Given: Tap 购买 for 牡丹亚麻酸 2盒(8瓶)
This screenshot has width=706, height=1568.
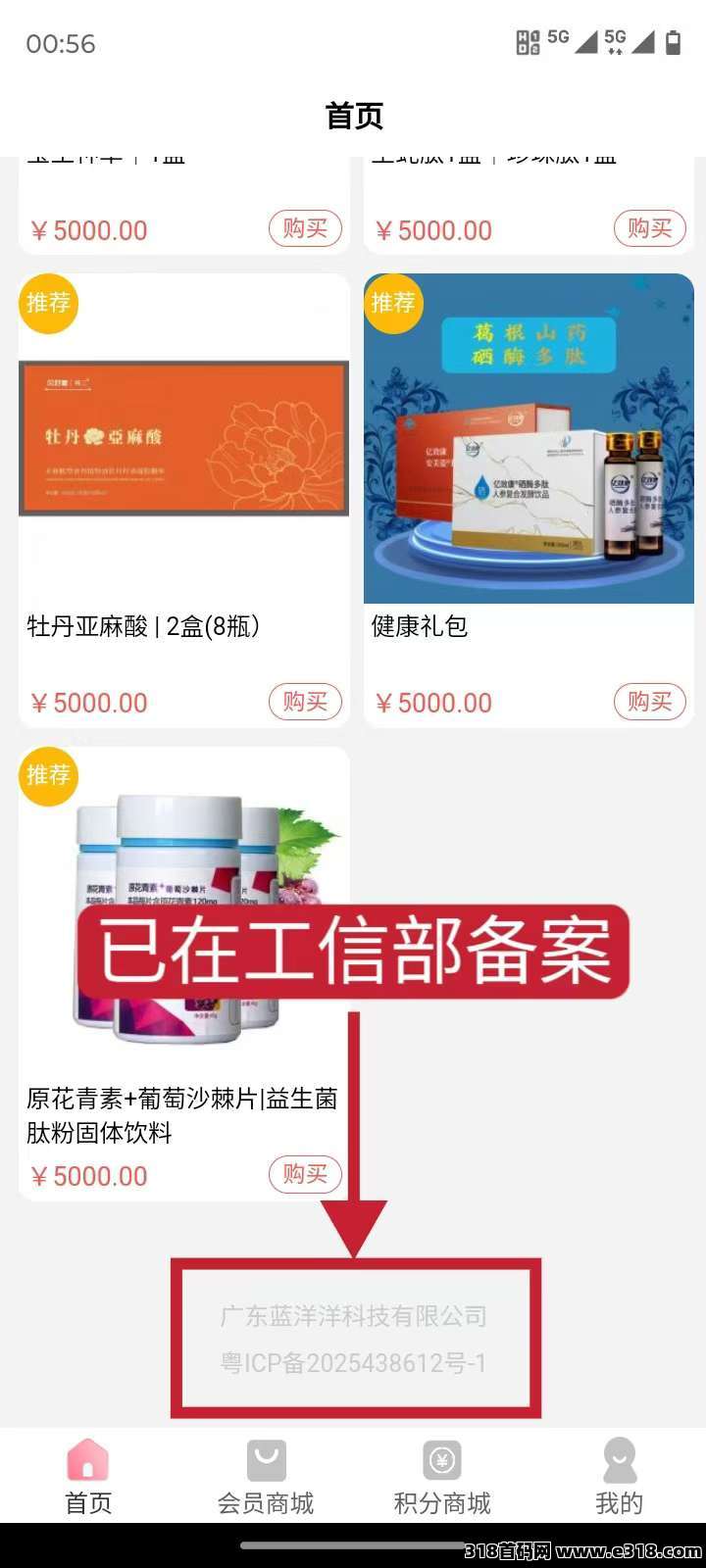Looking at the screenshot, I should [x=305, y=702].
